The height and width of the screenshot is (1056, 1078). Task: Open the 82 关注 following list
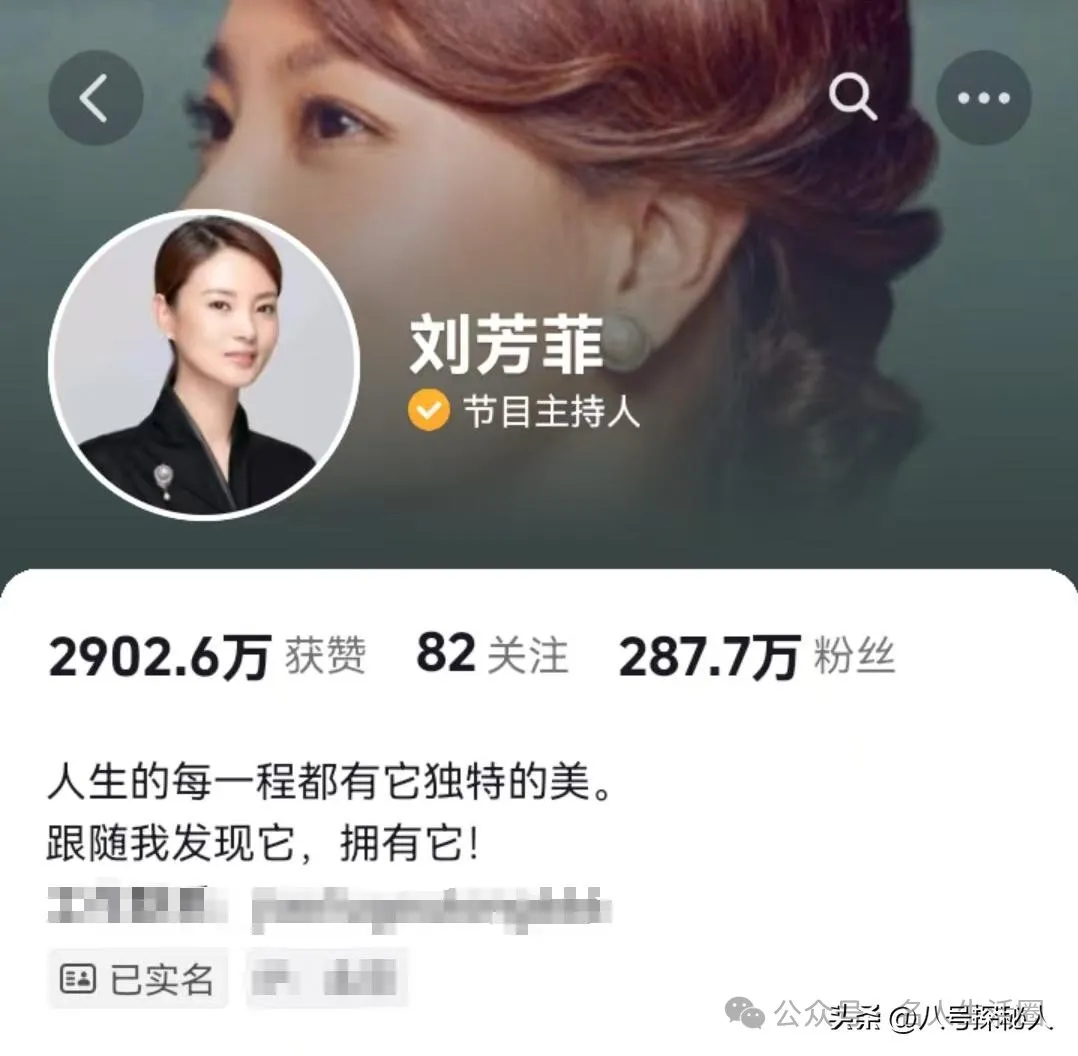(x=491, y=656)
